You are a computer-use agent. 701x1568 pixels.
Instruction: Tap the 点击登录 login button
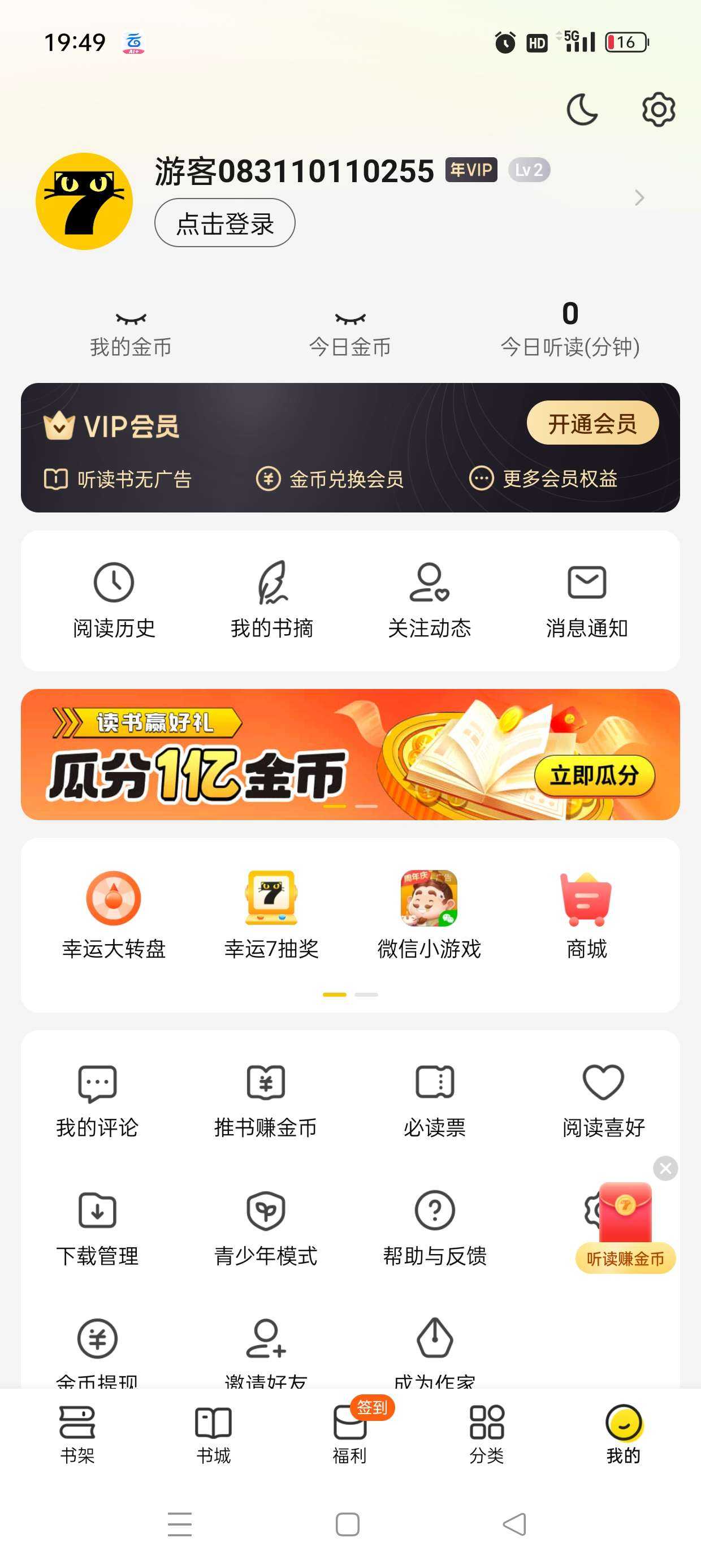[x=224, y=223]
